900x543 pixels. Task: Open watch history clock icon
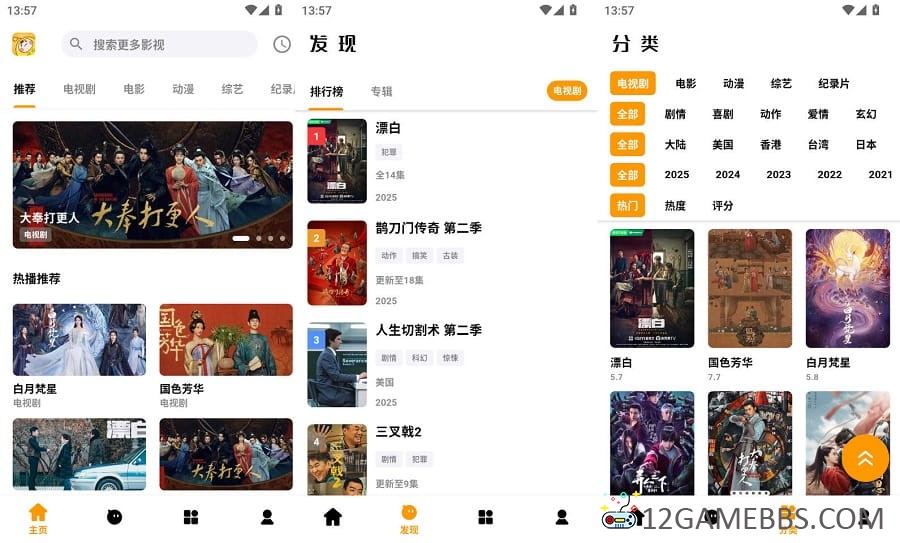click(x=282, y=44)
